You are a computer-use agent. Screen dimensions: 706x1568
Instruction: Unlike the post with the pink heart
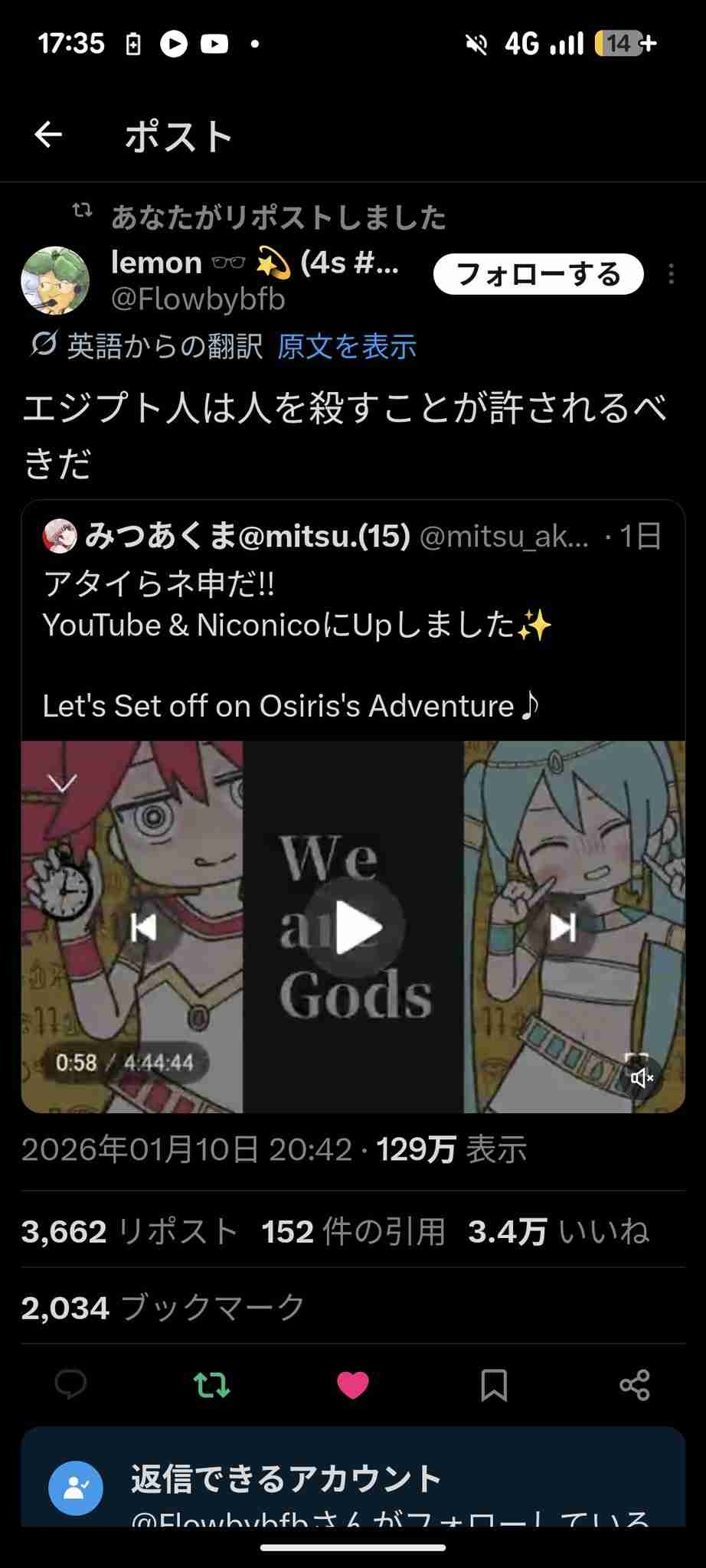[x=353, y=1384]
